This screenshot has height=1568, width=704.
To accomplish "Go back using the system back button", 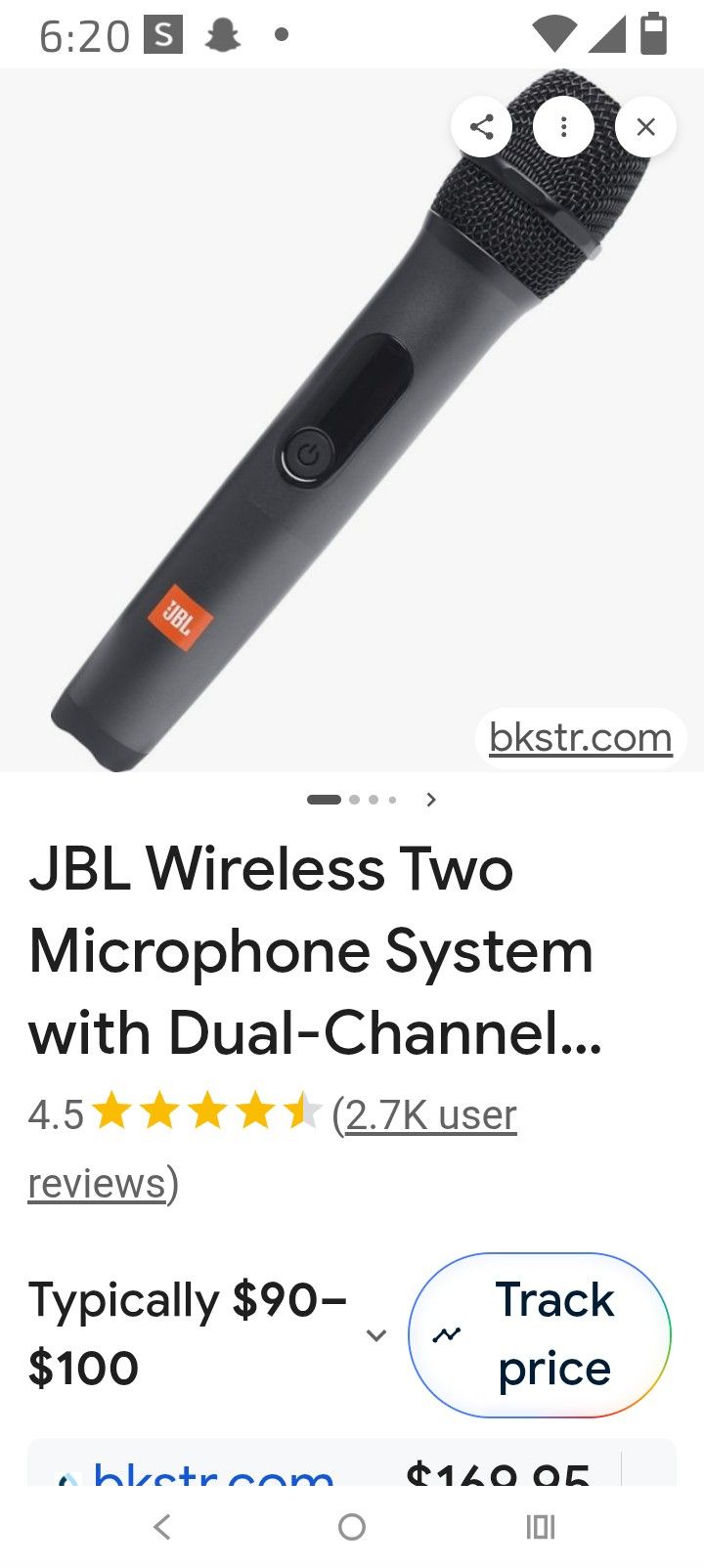I will 163,1526.
